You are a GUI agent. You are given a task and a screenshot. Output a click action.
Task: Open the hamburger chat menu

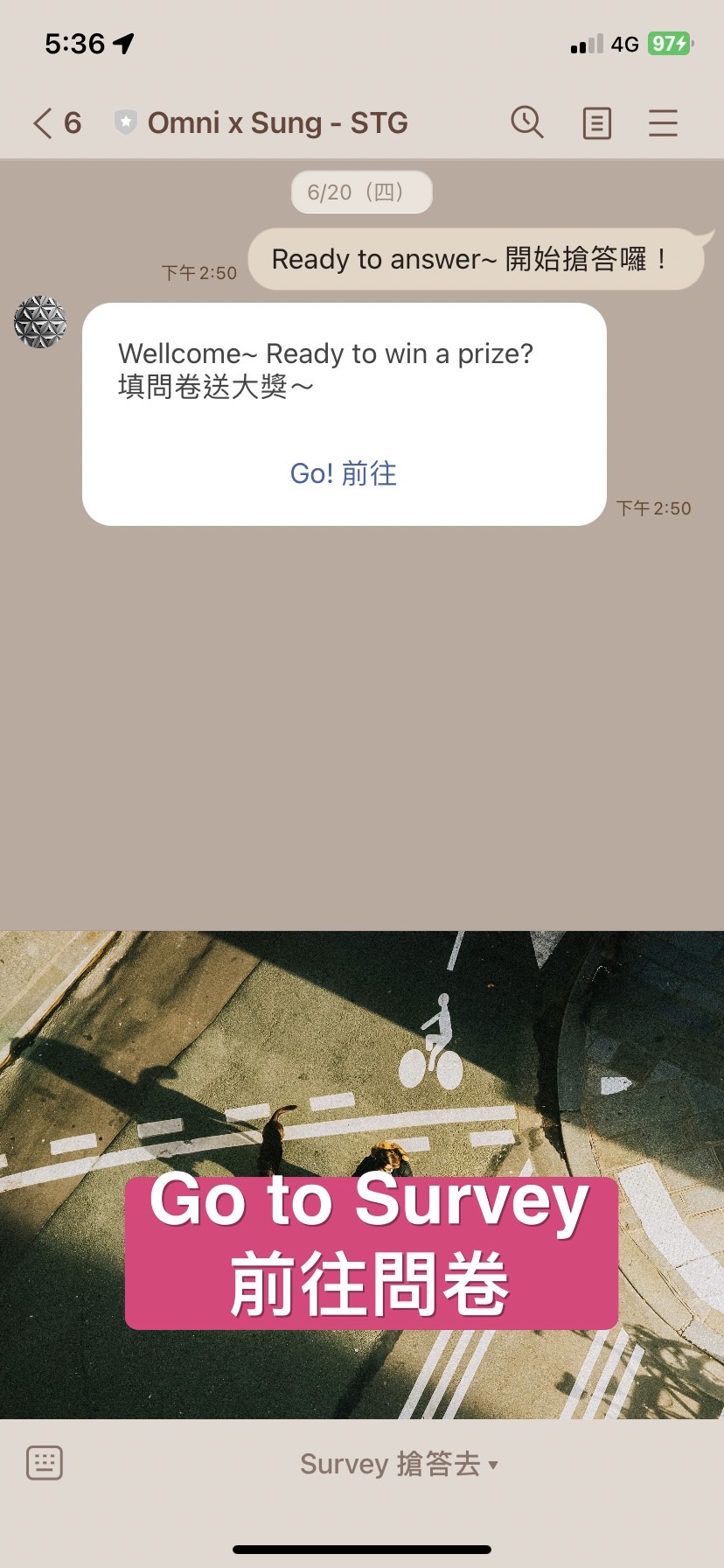tap(663, 123)
